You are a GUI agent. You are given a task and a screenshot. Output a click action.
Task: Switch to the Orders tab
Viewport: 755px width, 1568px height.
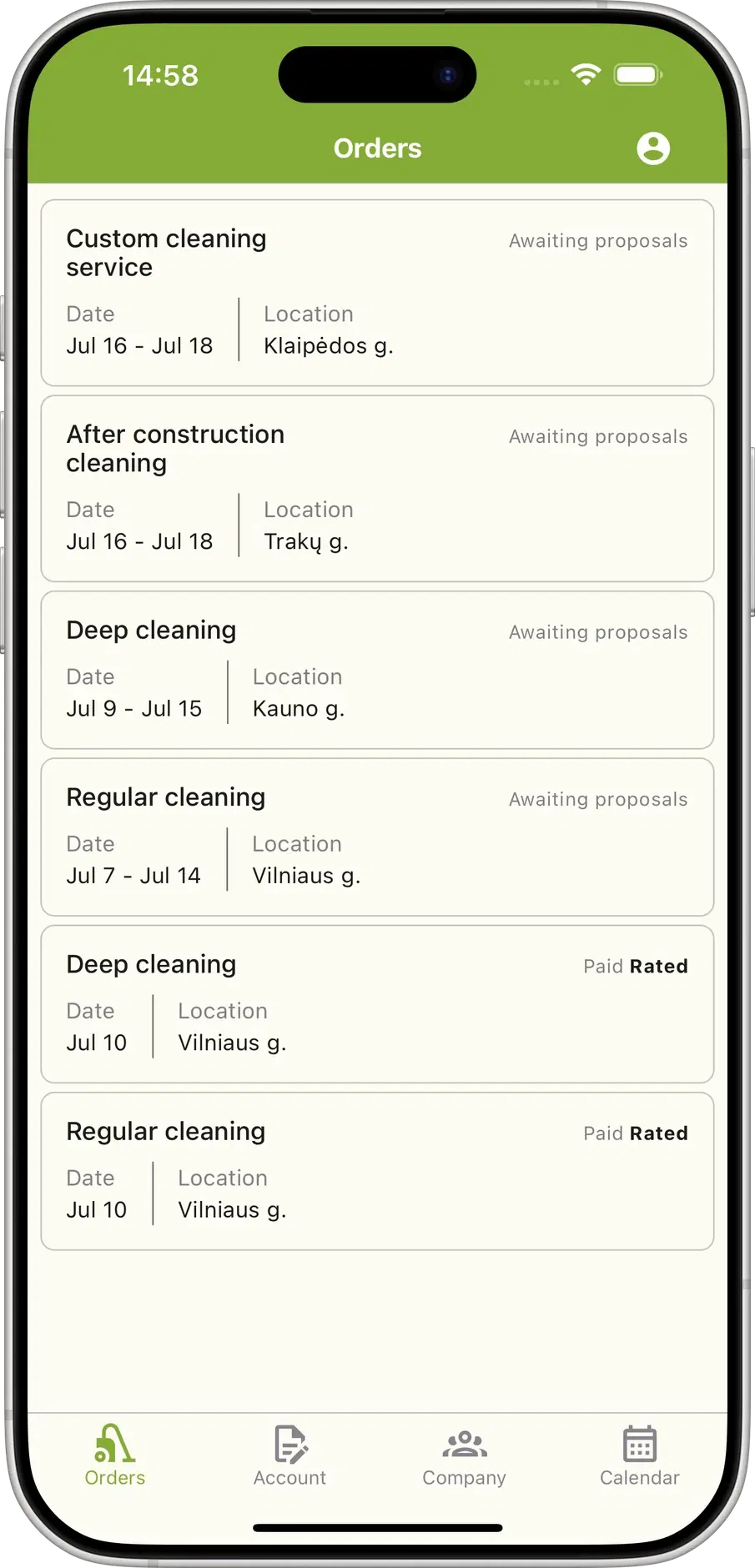(x=114, y=1460)
